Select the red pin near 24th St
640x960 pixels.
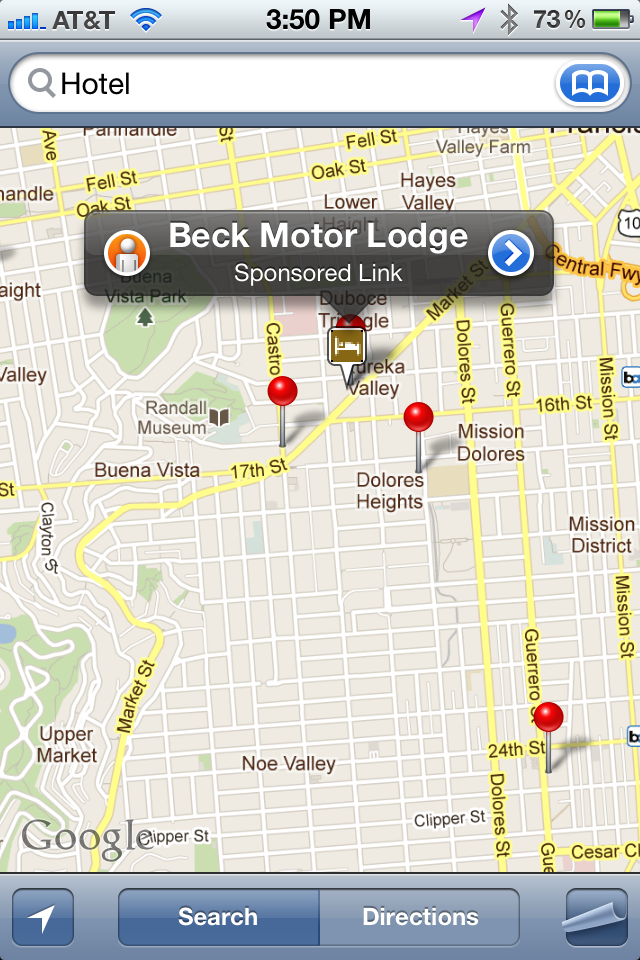(x=548, y=720)
